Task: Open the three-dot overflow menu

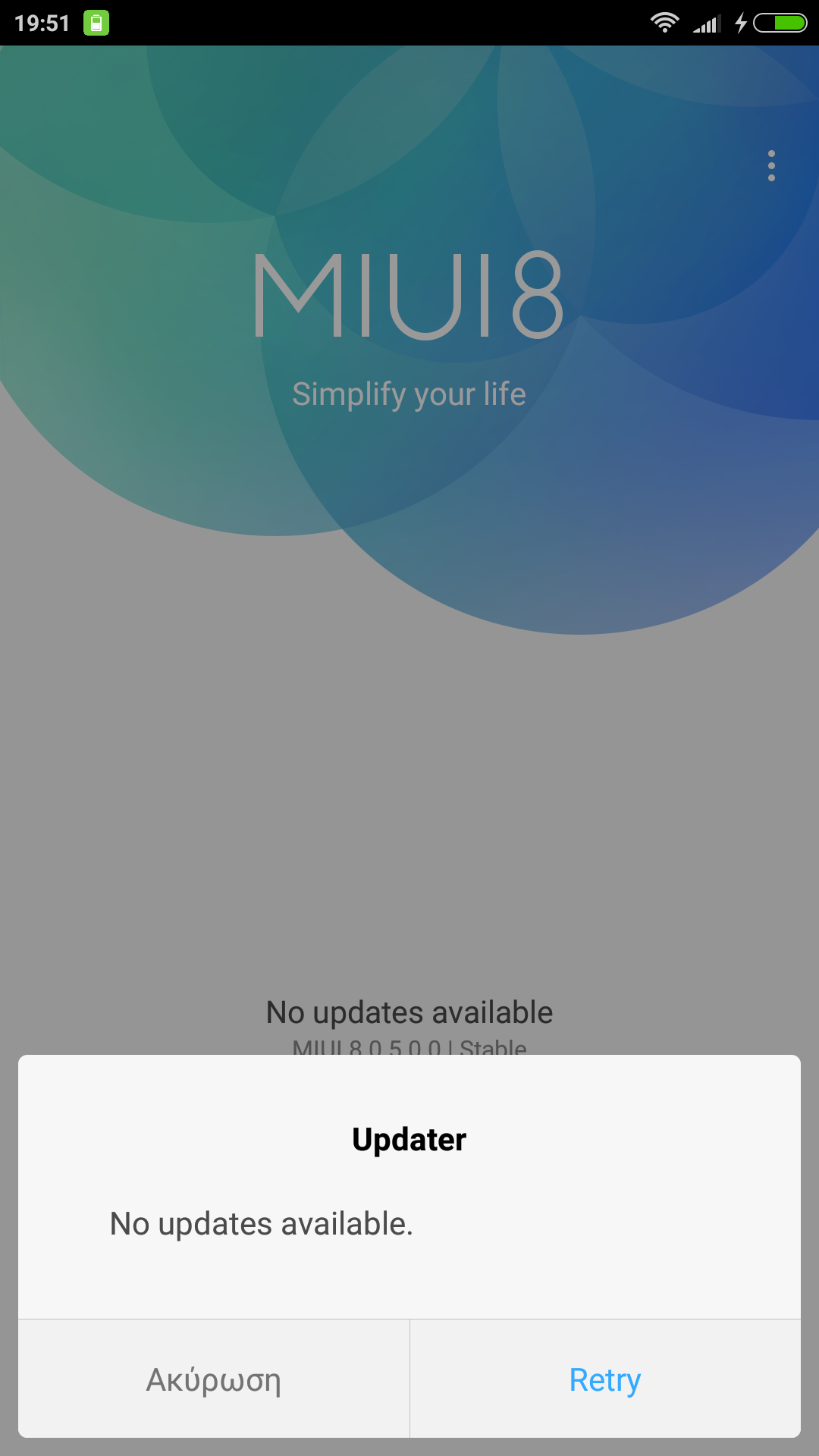Action: coord(771,165)
